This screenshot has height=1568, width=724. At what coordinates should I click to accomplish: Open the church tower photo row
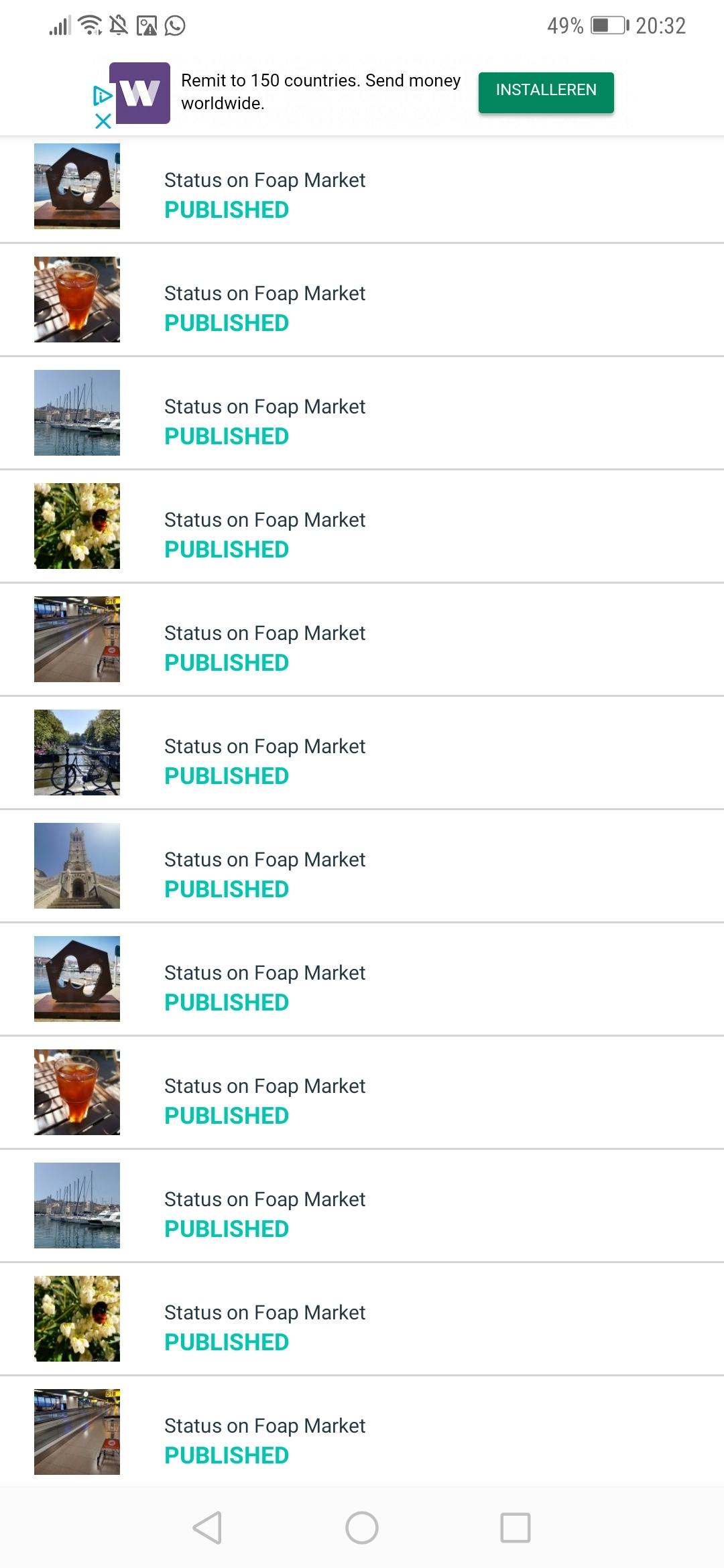pyautogui.click(x=362, y=866)
